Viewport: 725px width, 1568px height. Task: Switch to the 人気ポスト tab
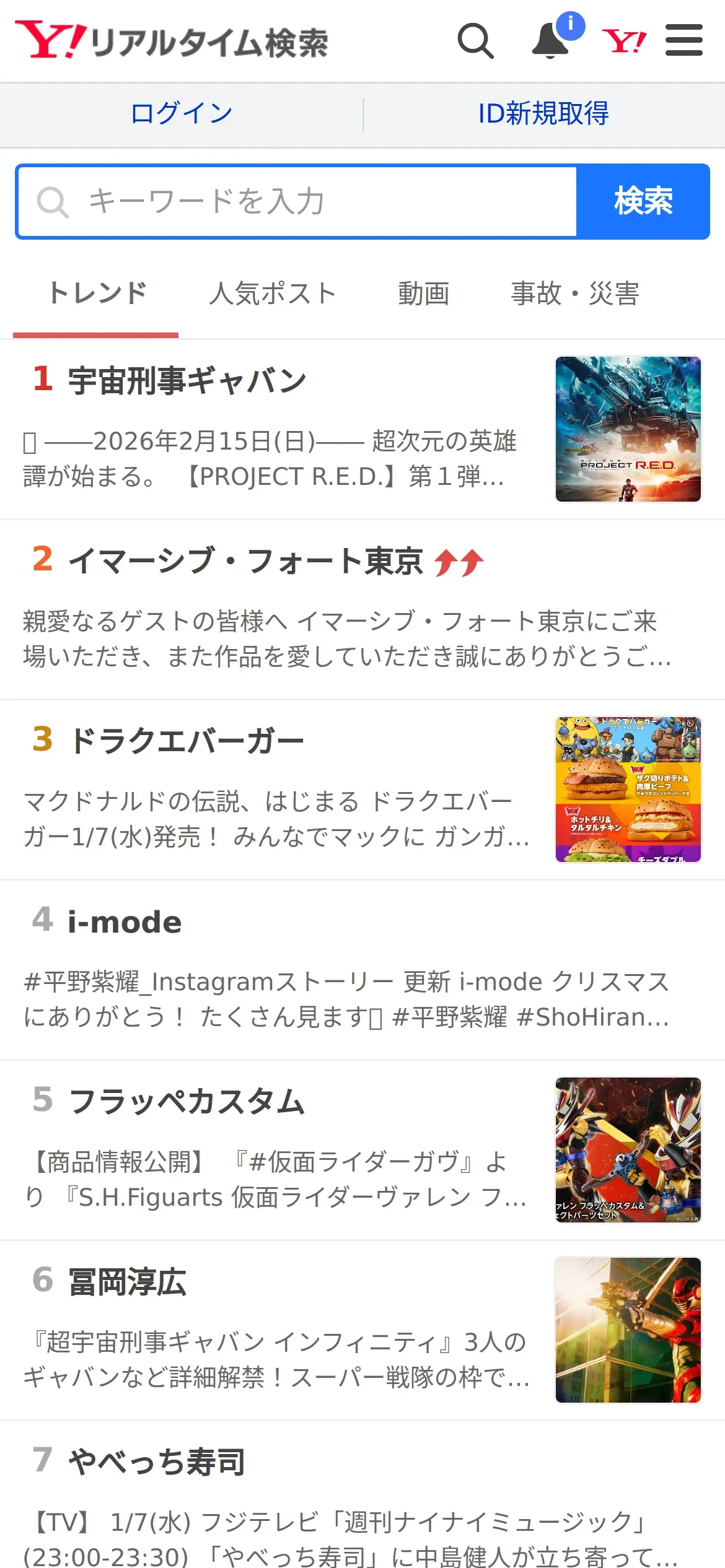(272, 294)
